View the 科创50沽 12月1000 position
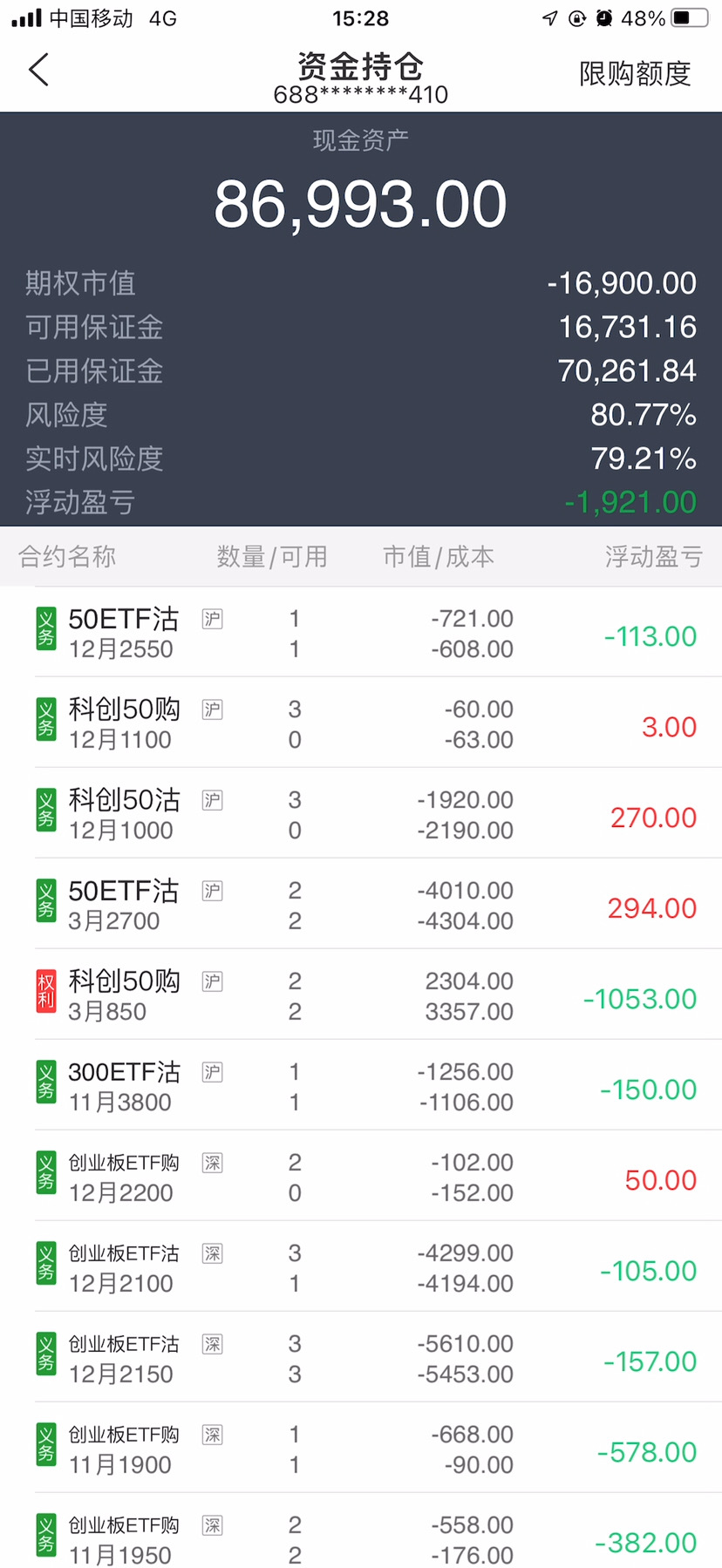This screenshot has width=722, height=1568. [361, 815]
